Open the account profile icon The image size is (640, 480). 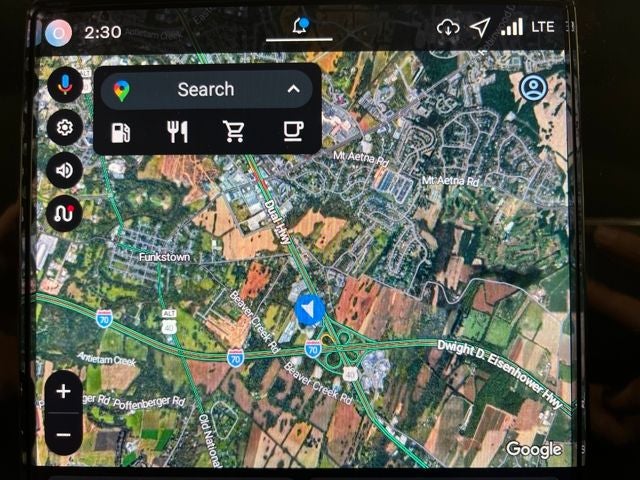[533, 88]
